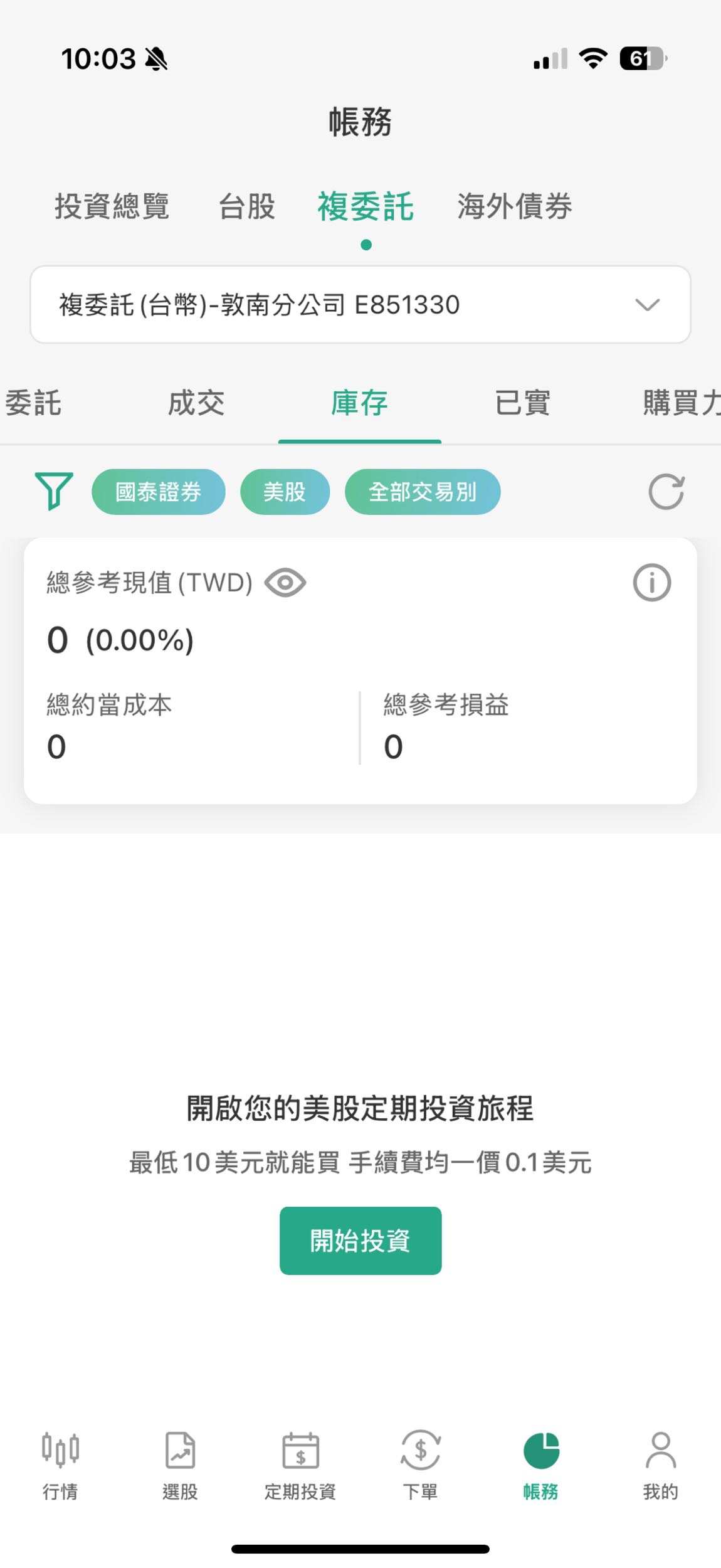Select the 海外債券 section
This screenshot has width=721, height=1568.
515,208
